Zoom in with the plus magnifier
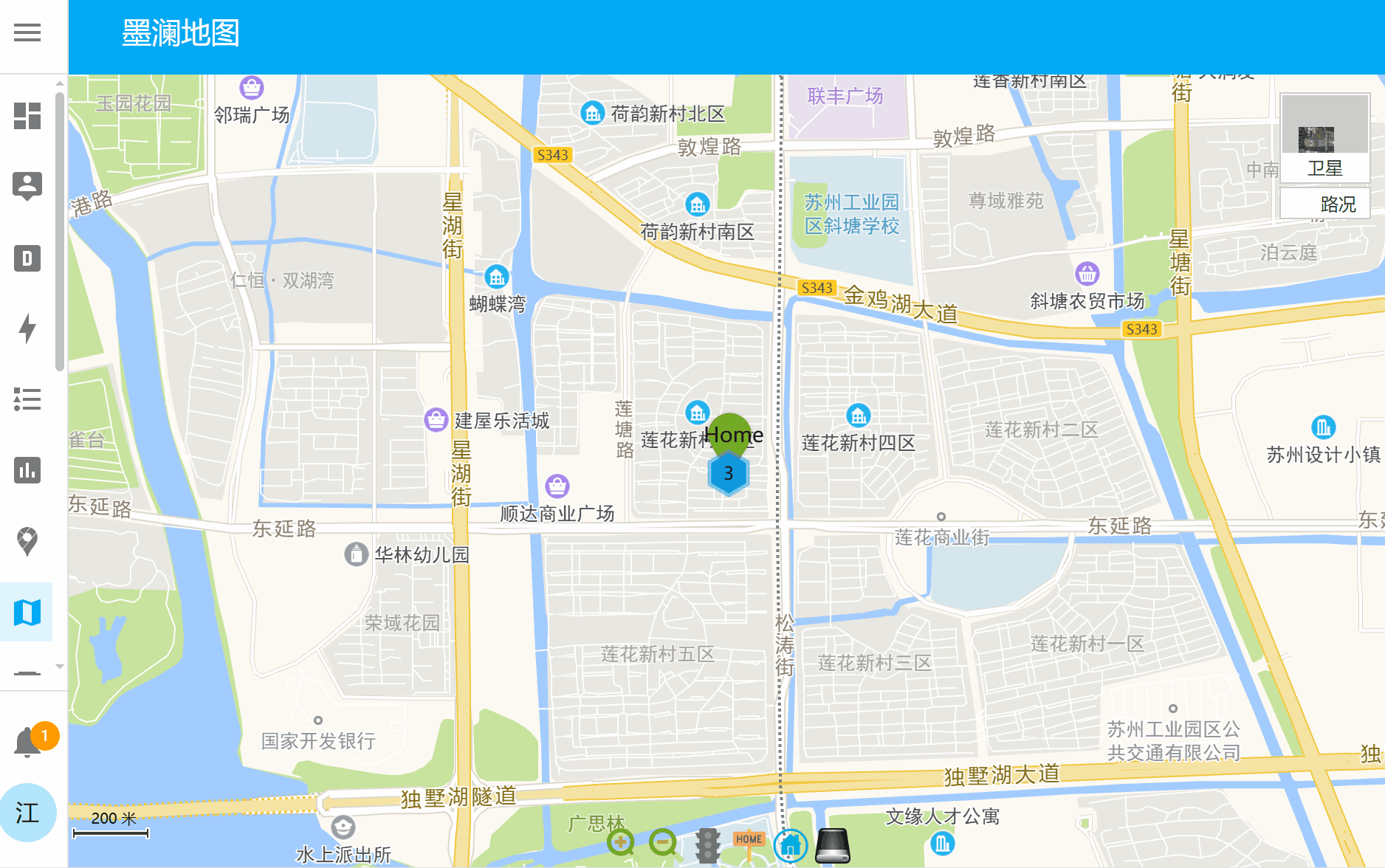 click(x=621, y=843)
